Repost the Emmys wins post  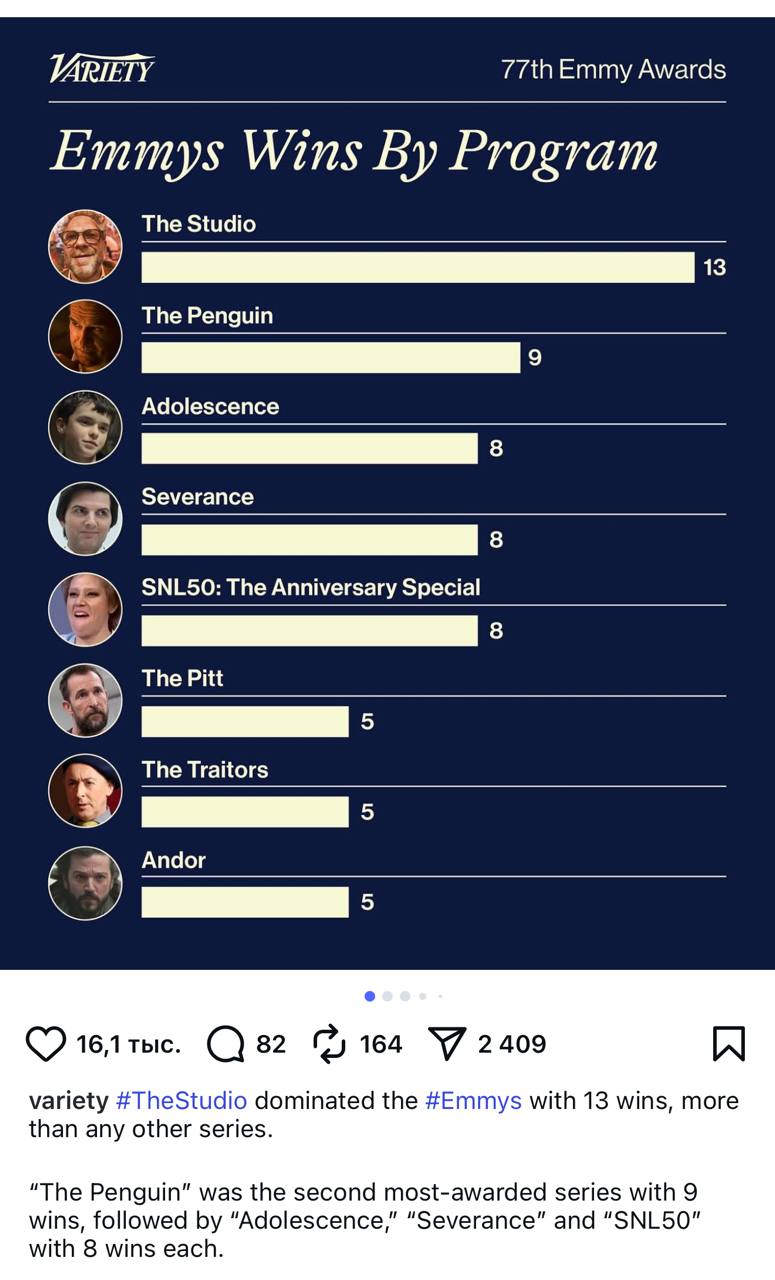[329, 1044]
